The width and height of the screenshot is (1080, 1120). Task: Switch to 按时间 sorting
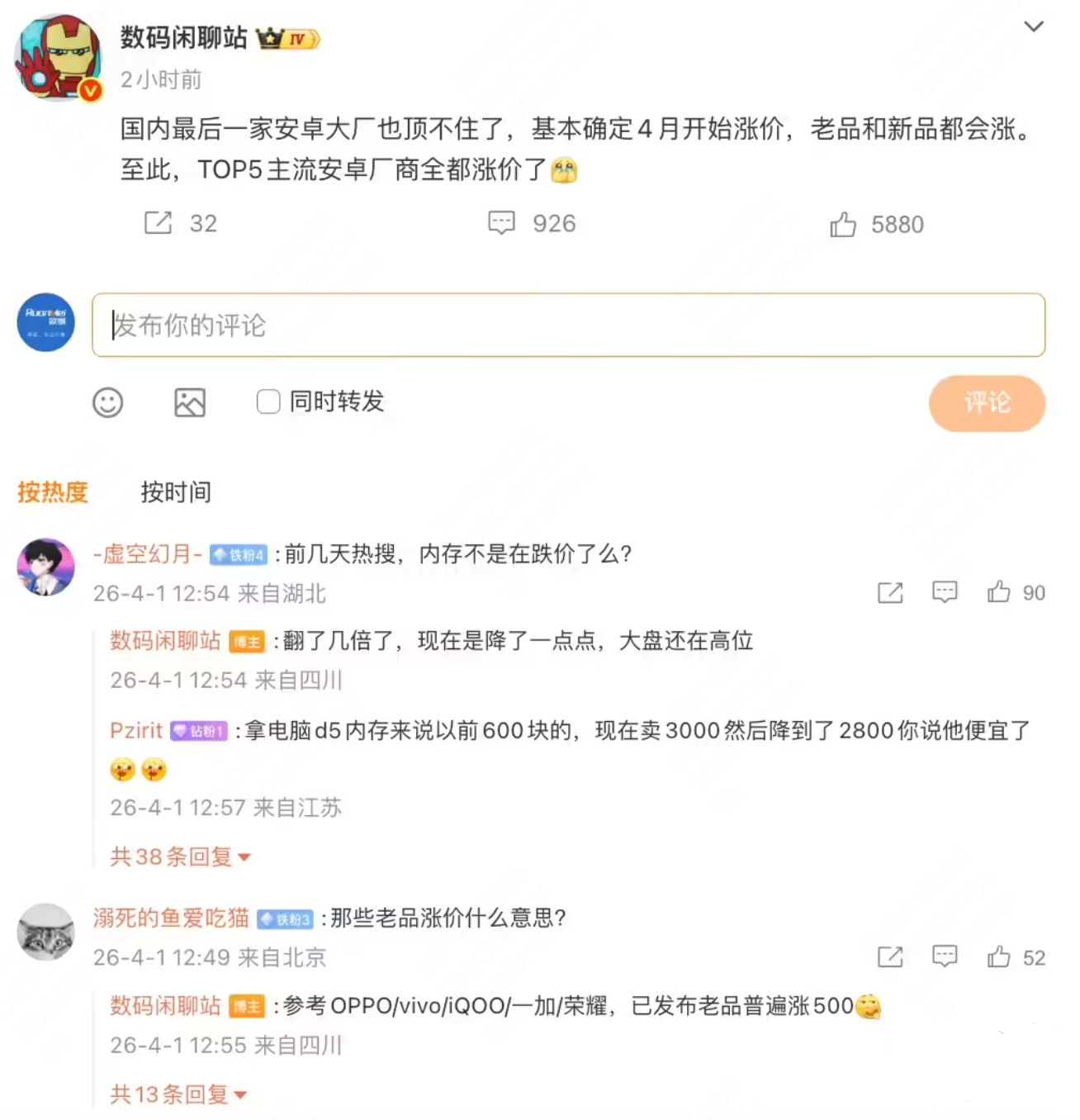point(176,492)
